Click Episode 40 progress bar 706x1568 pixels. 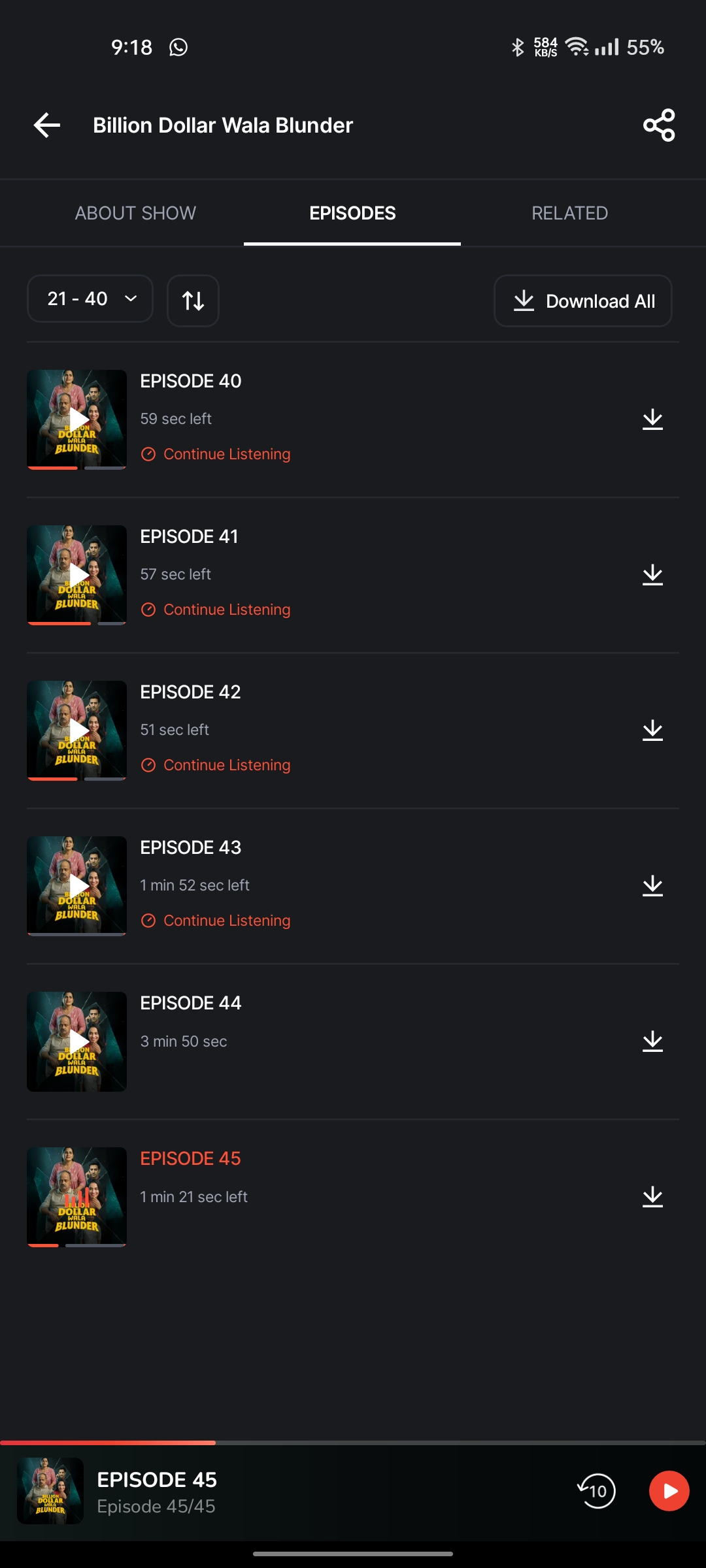76,469
